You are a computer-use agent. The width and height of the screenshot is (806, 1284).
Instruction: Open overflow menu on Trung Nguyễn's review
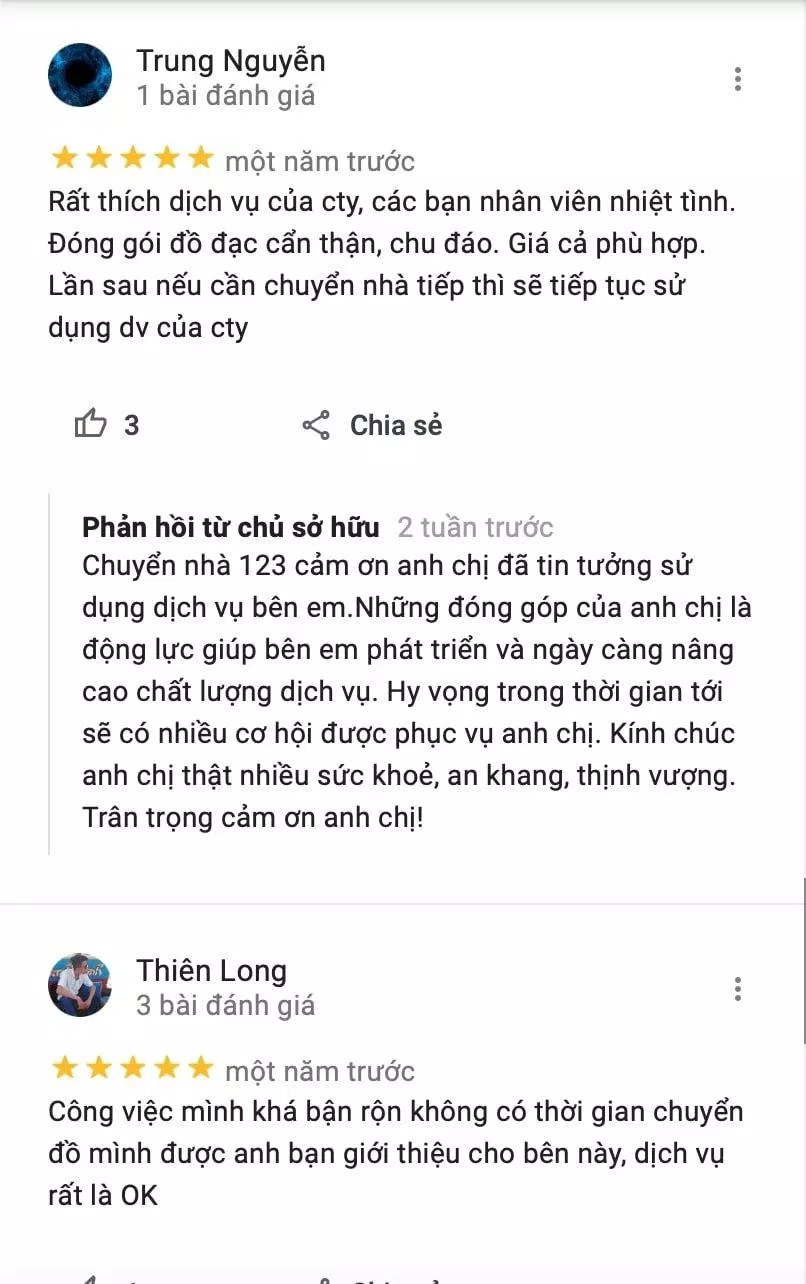tap(737, 79)
